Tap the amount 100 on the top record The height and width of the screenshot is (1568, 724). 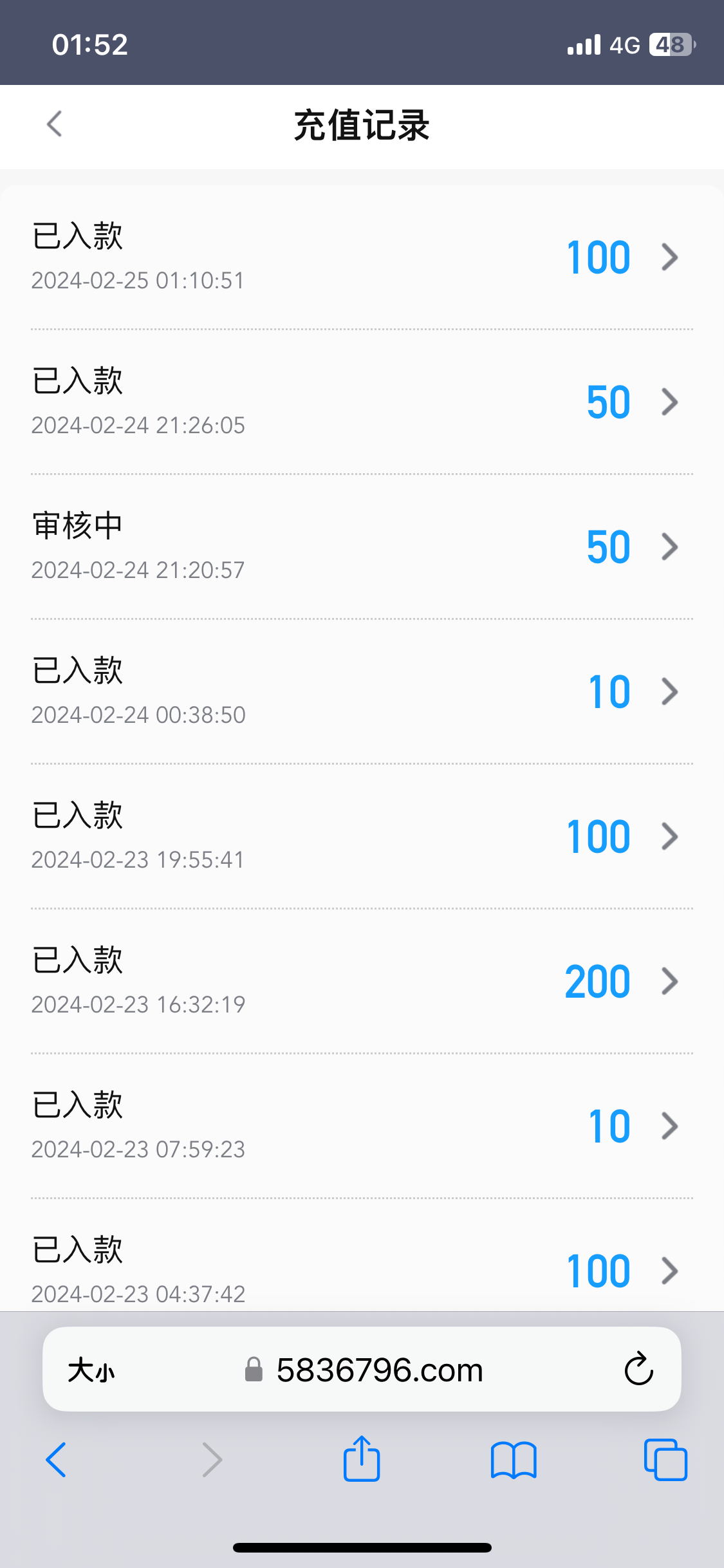pos(599,257)
